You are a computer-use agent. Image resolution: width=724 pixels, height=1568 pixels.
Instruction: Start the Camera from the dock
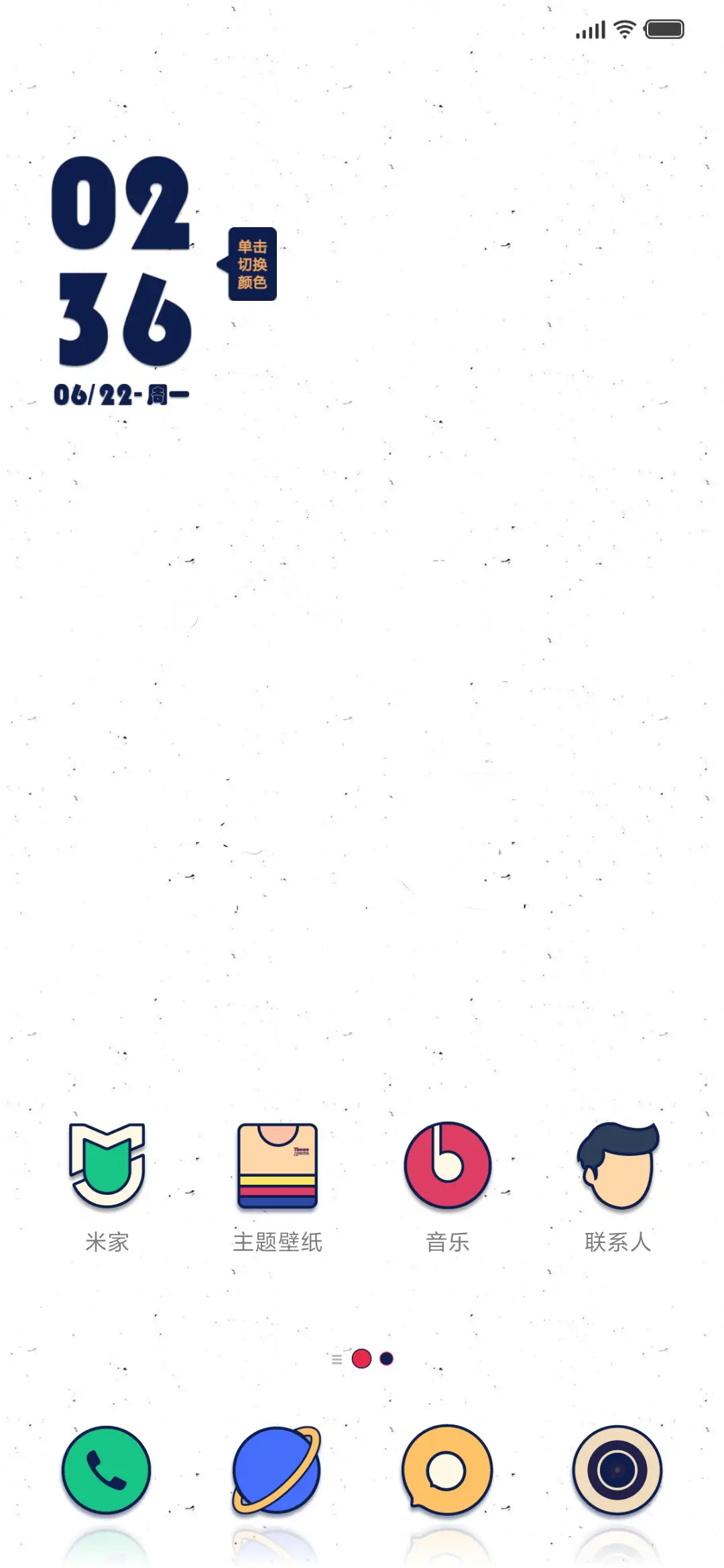coord(617,1471)
